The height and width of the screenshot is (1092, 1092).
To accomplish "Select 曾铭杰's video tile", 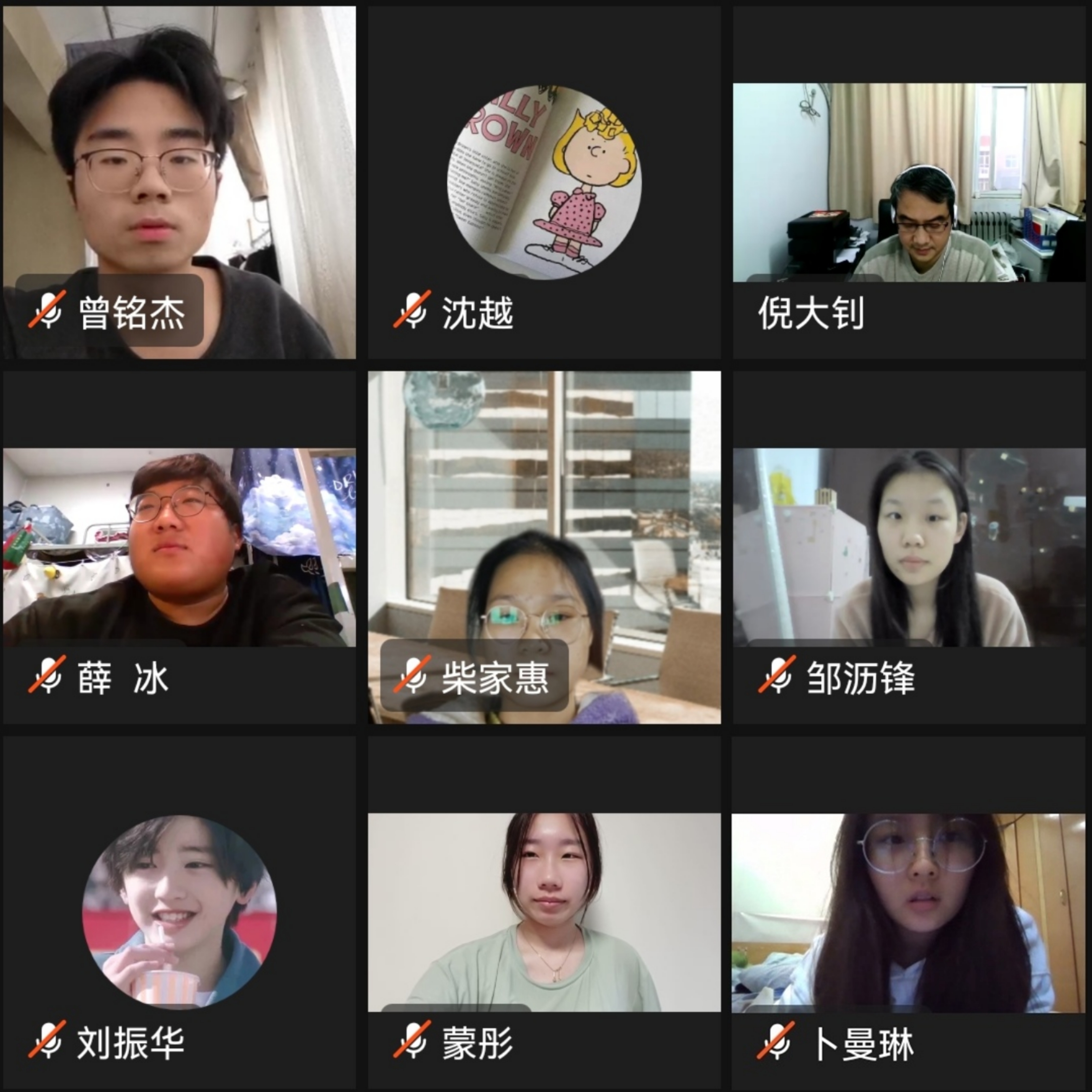I will coord(179,182).
